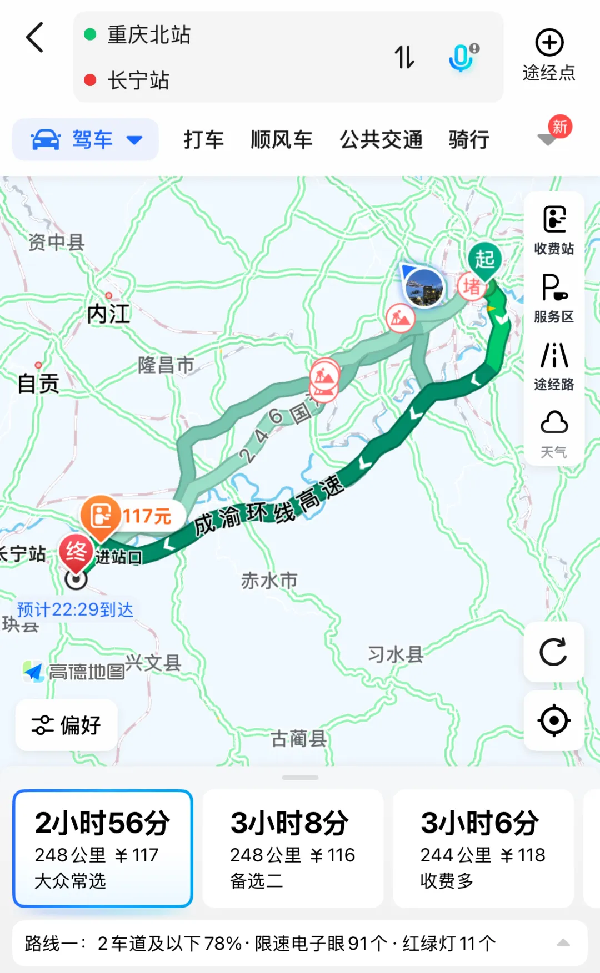This screenshot has height=973, width=600.
Task: Switch to the 顺风车 tab
Action: click(282, 140)
